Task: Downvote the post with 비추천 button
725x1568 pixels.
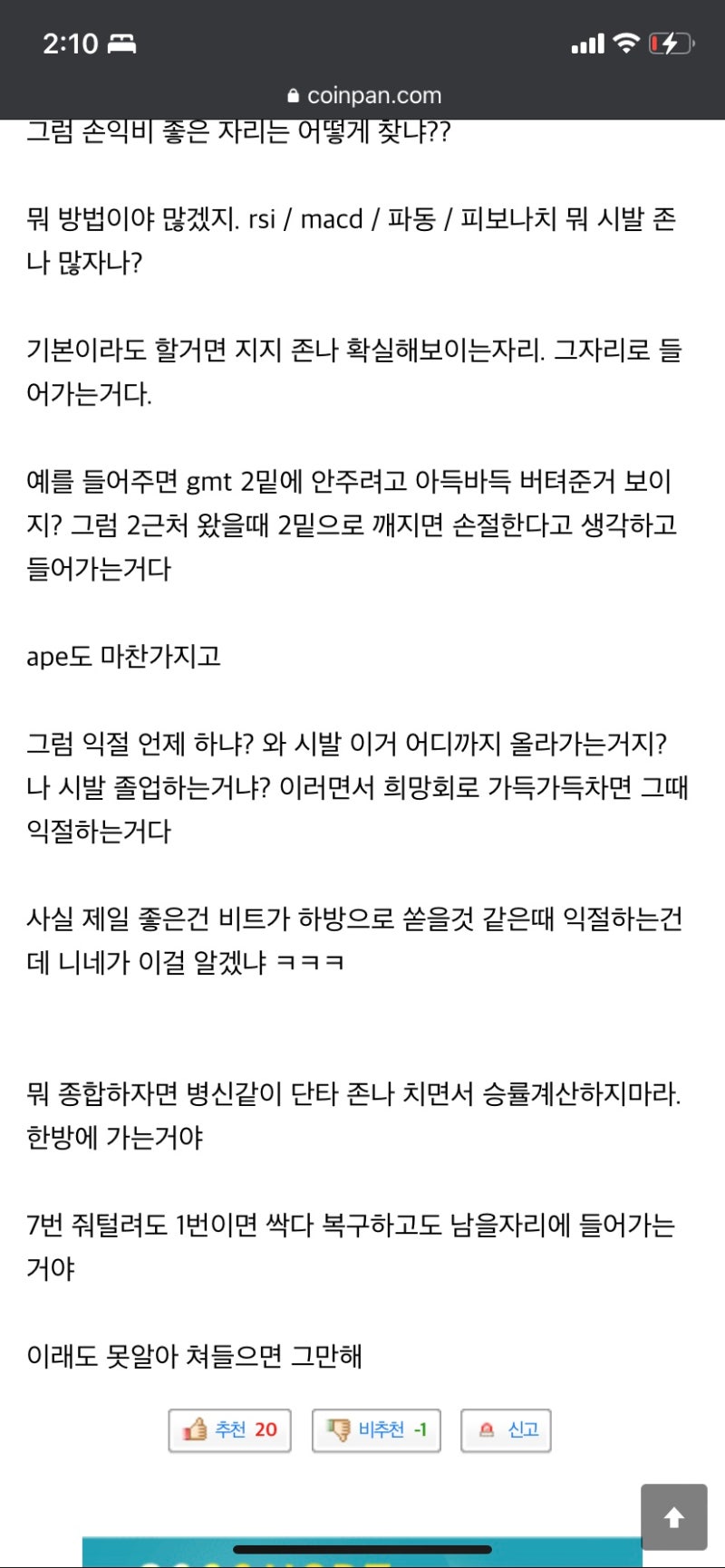Action: [376, 1430]
